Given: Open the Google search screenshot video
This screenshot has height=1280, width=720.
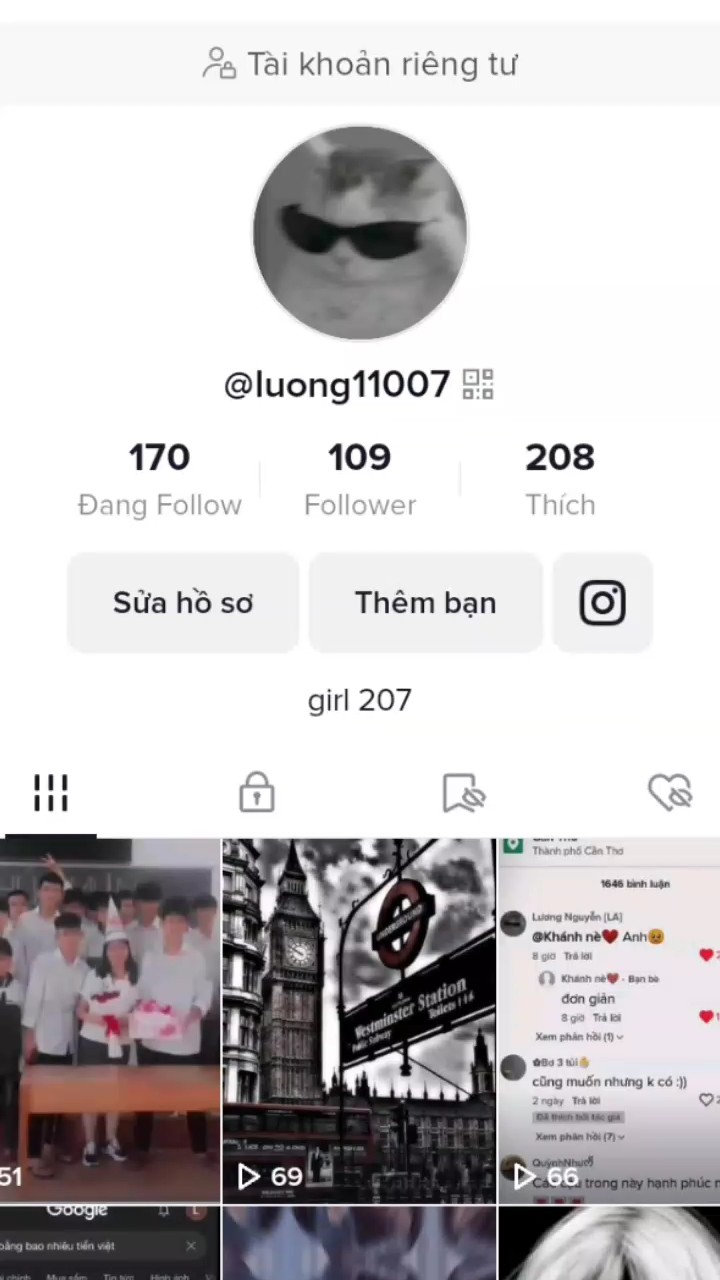Looking at the screenshot, I should (x=110, y=1243).
